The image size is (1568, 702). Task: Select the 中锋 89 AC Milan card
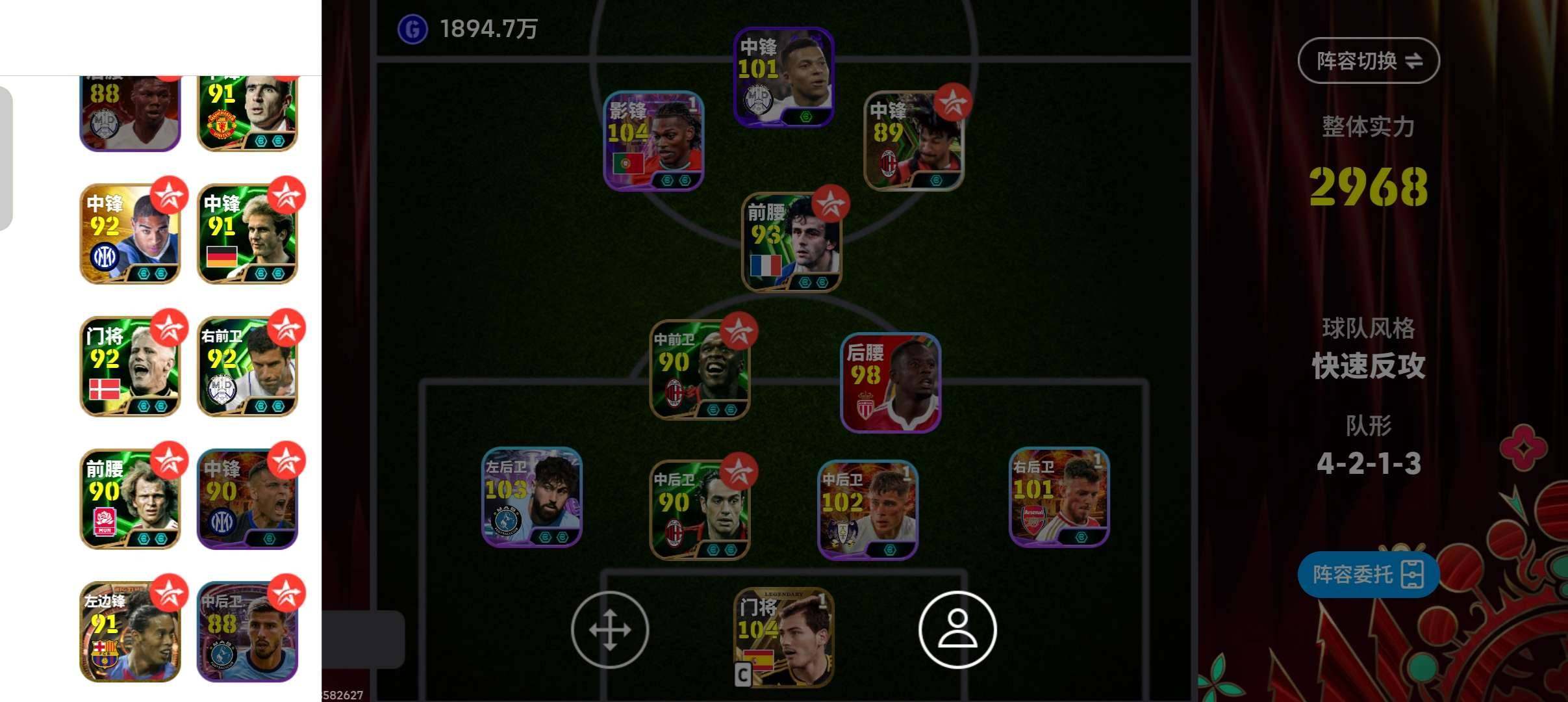tap(913, 141)
